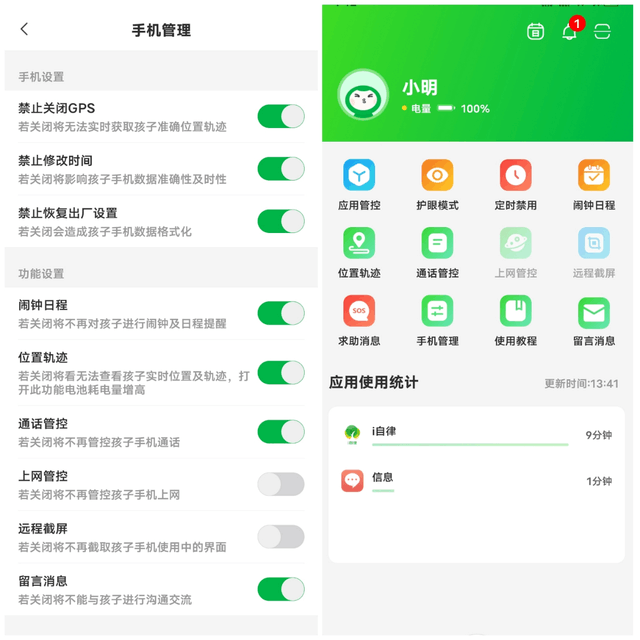The width and height of the screenshot is (640, 640).
Task: View the i自律 row in app usage statistics
Action: point(476,435)
